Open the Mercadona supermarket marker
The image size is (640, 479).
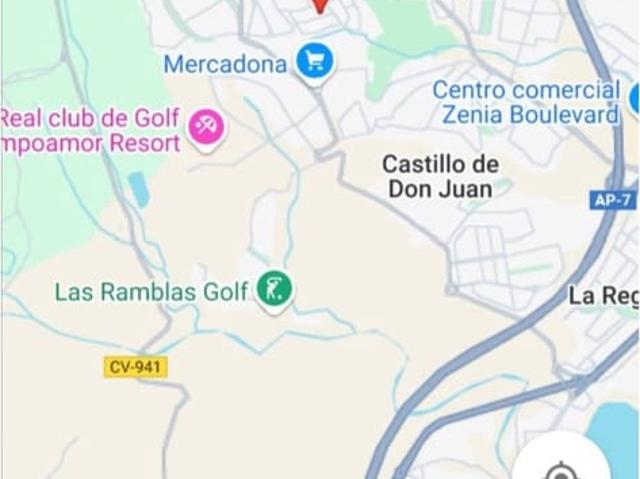coord(316,62)
